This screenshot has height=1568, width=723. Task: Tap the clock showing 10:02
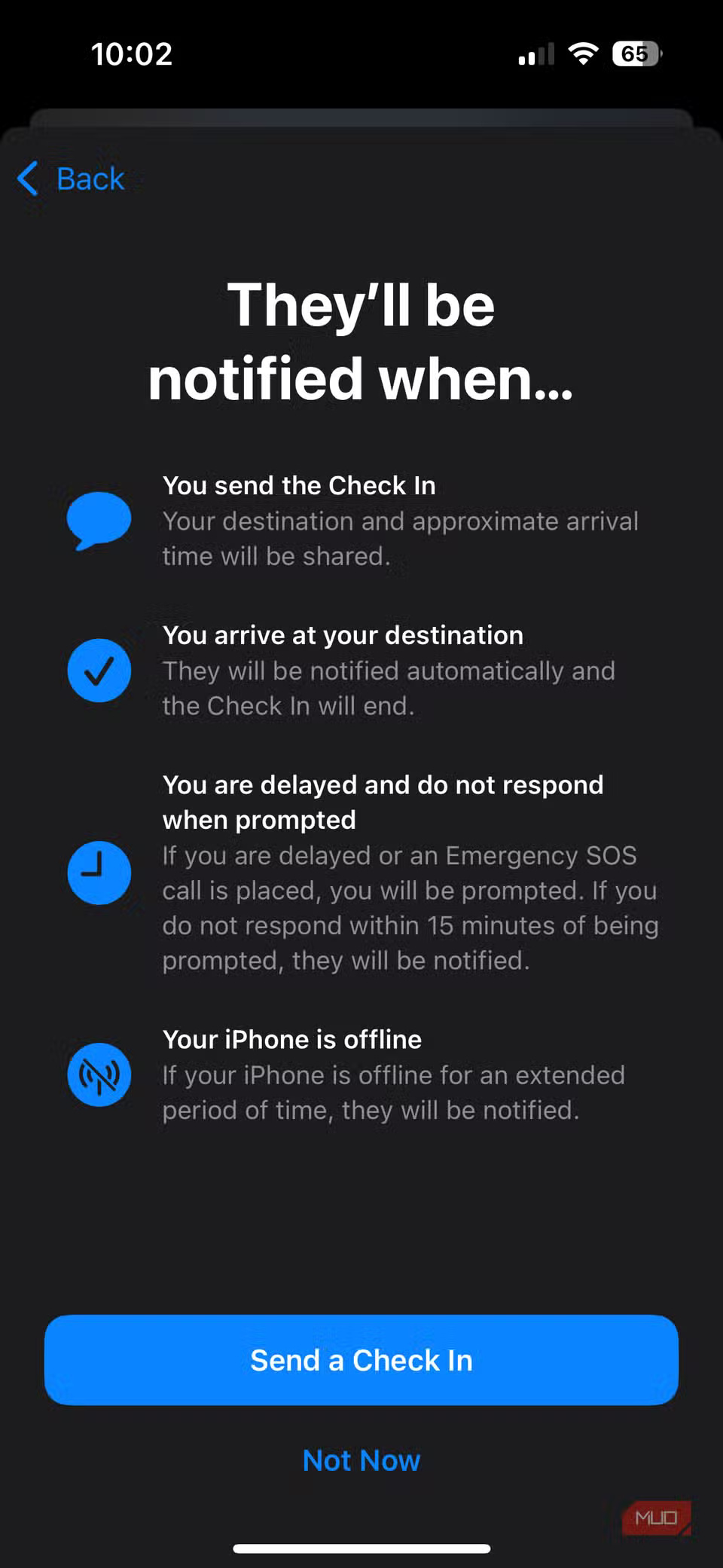[131, 53]
